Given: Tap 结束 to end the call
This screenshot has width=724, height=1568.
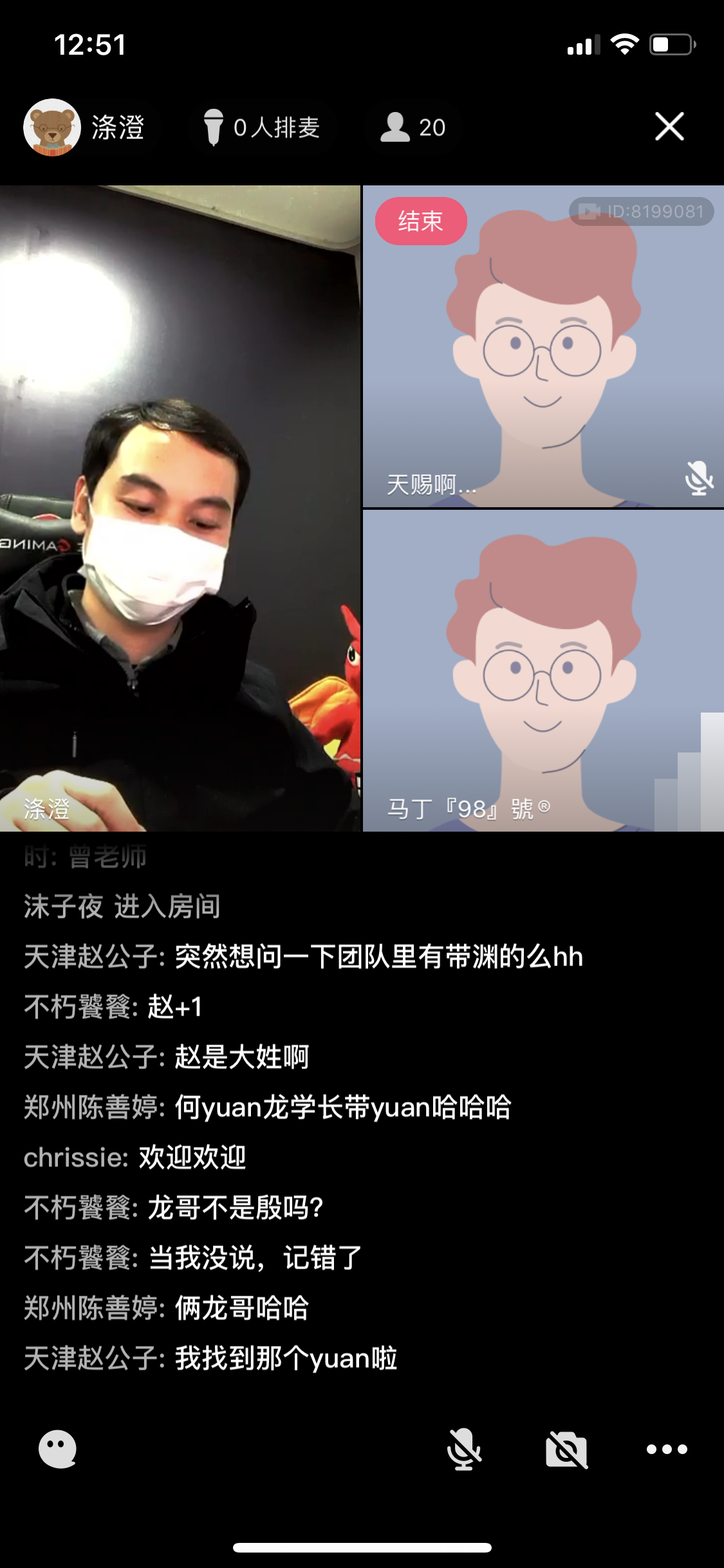Looking at the screenshot, I should click(x=421, y=221).
